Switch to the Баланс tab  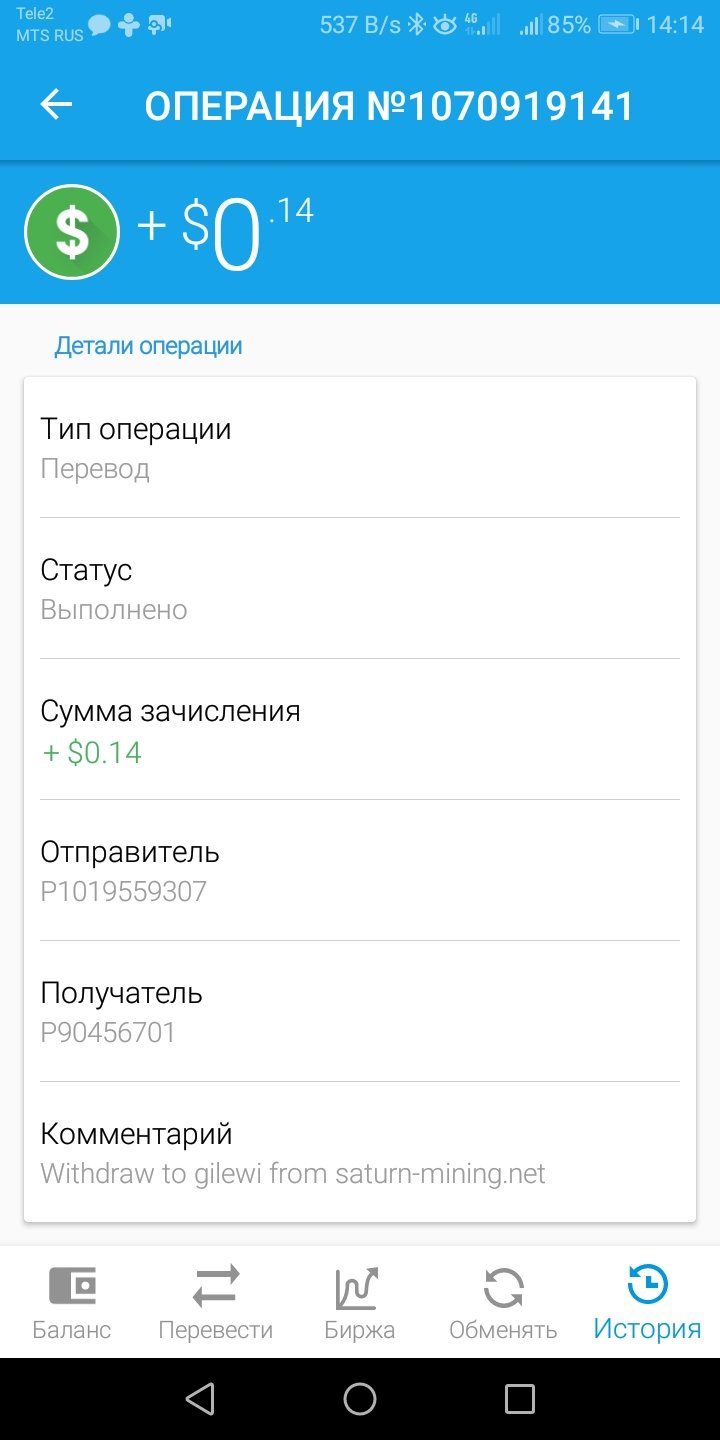(x=72, y=1301)
